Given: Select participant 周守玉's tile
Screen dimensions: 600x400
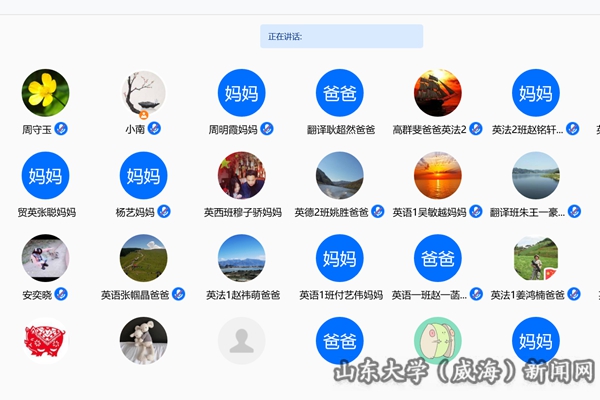Looking at the screenshot, I should tap(45, 93).
